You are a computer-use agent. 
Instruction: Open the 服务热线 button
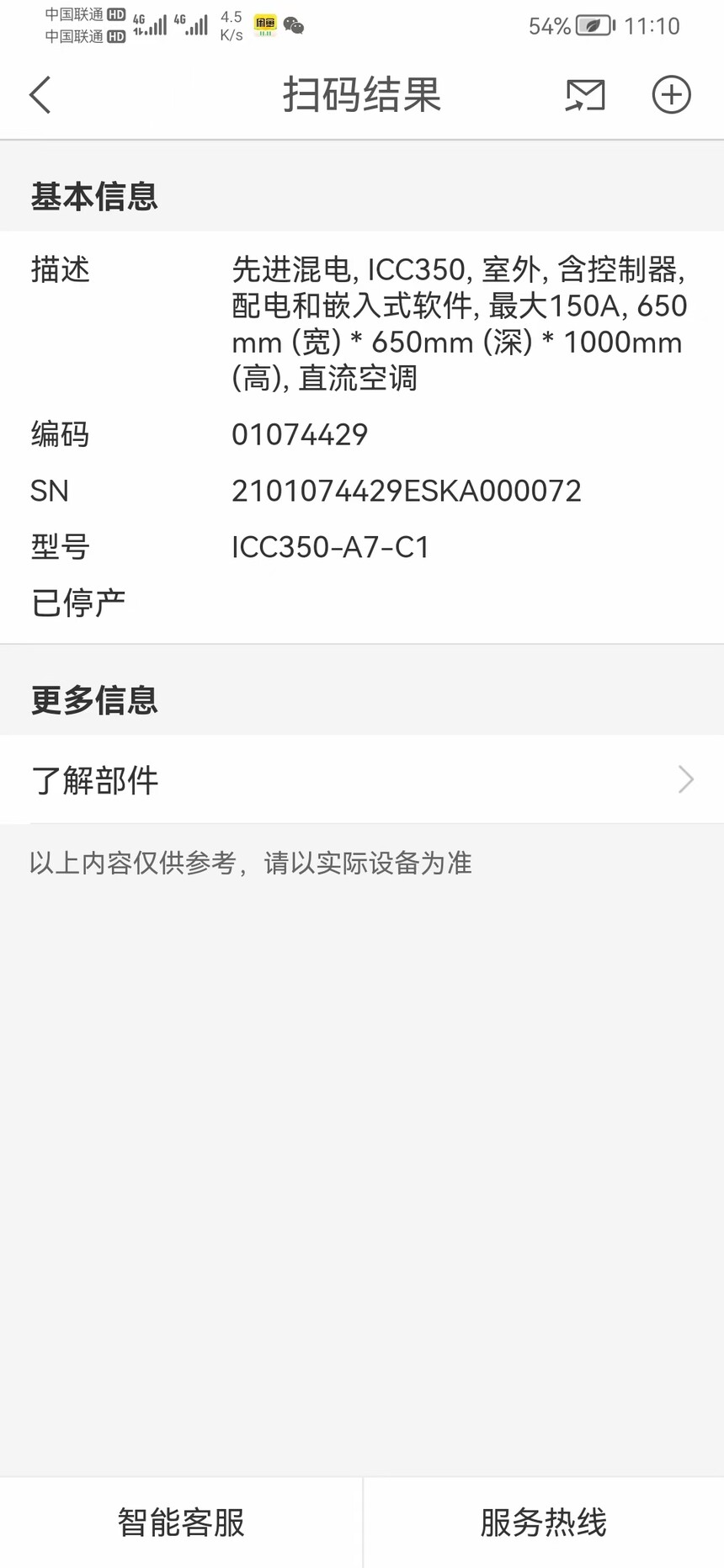coord(544,1522)
